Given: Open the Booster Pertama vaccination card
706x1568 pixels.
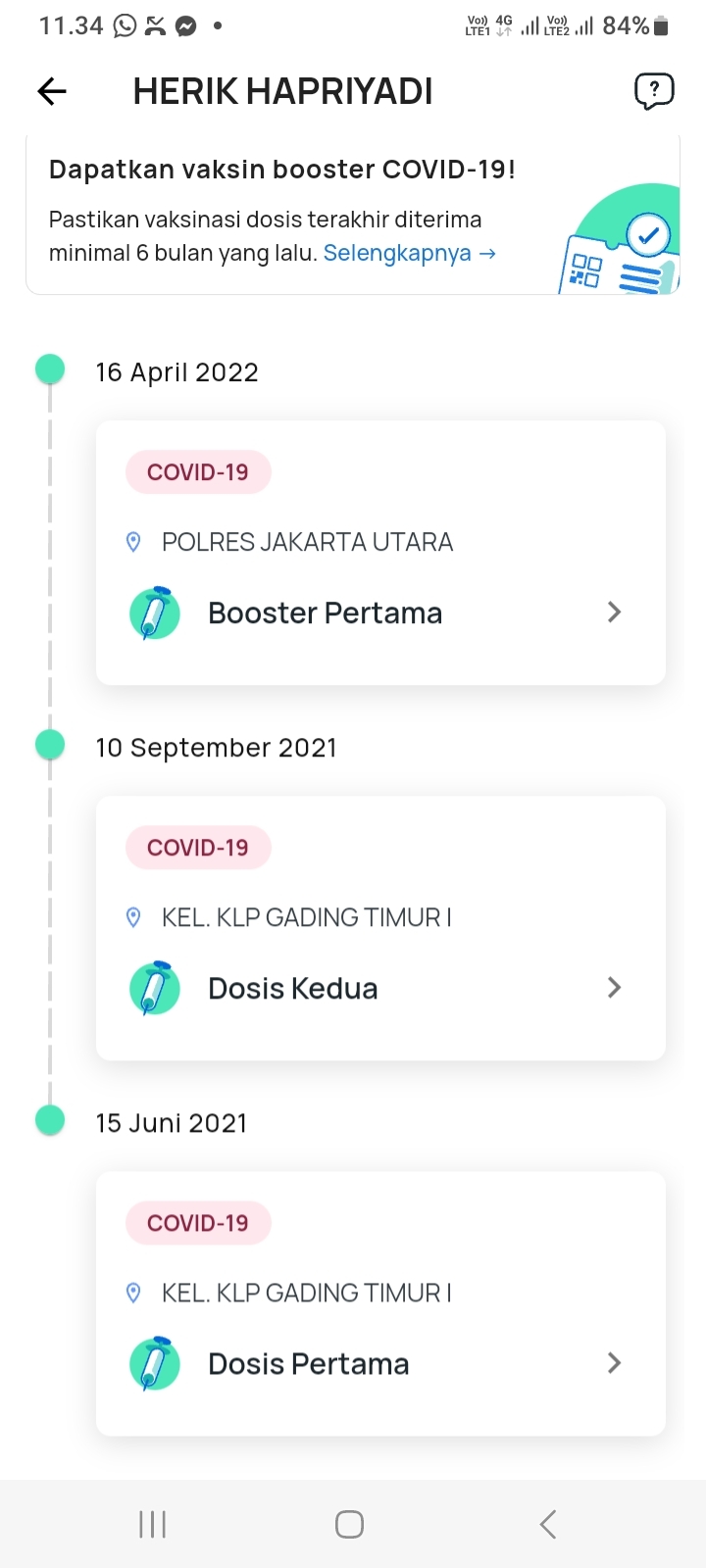Looking at the screenshot, I should pyautogui.click(x=380, y=553).
